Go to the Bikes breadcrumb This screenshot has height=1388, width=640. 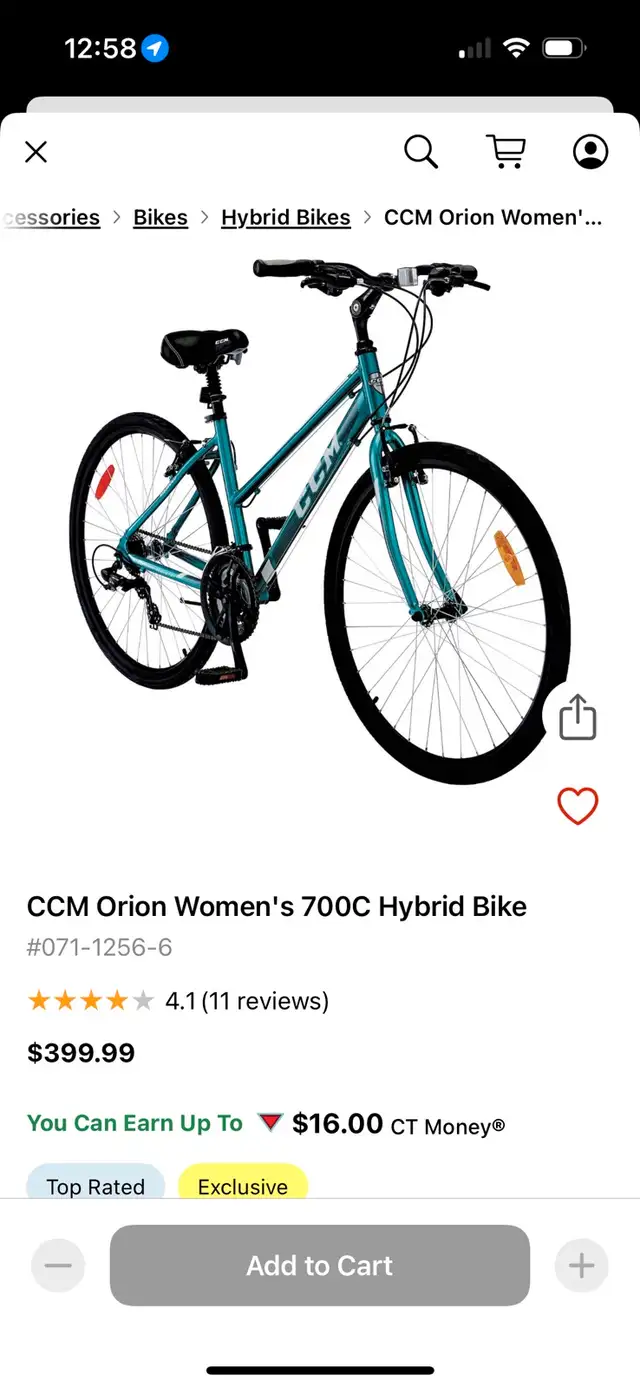(x=160, y=218)
